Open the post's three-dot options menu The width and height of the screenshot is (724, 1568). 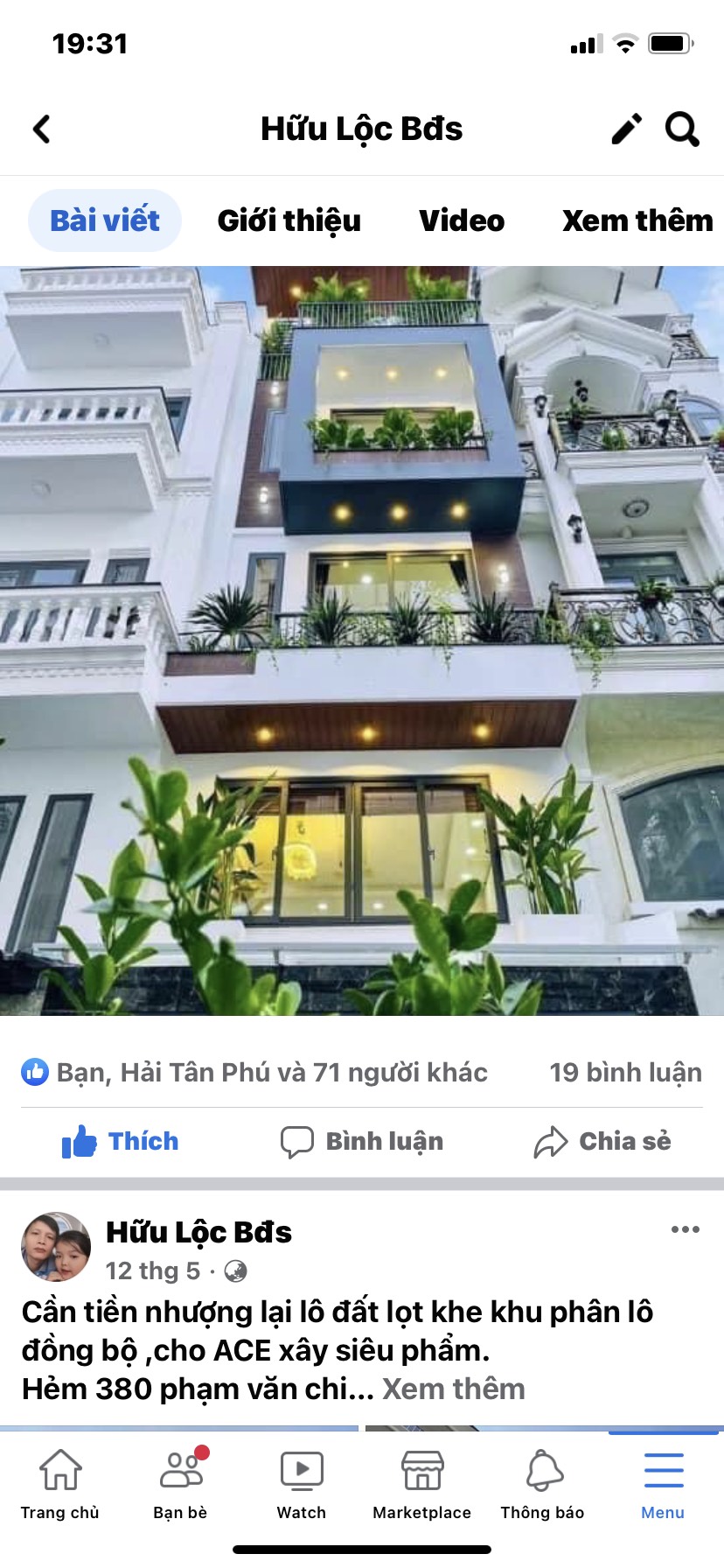click(685, 1229)
